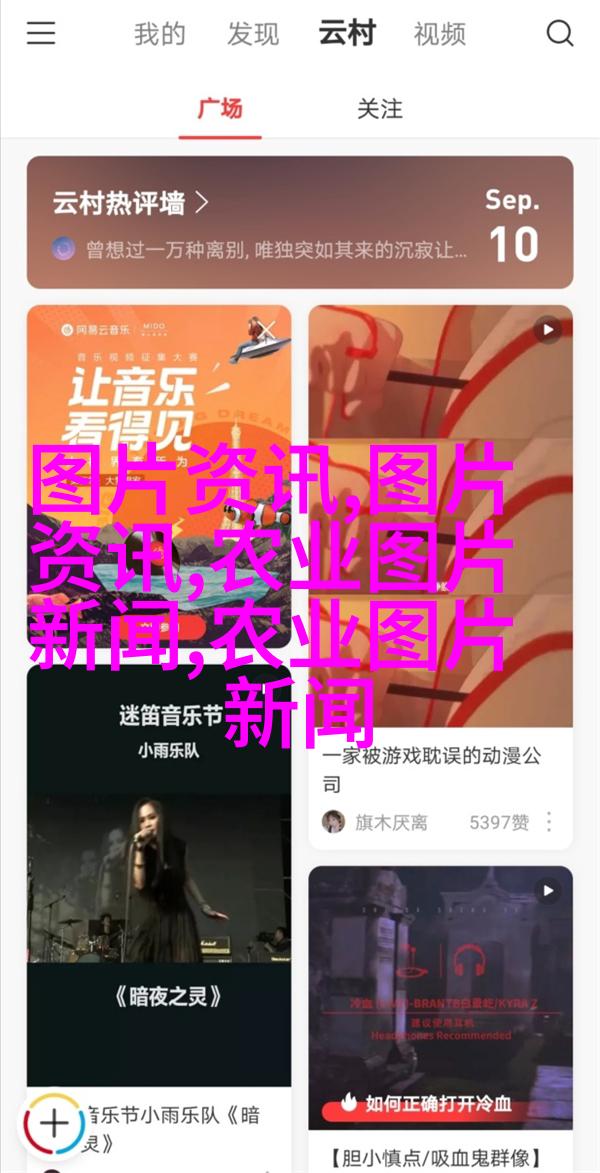Like the post with 5397赞
The height and width of the screenshot is (1173, 600).
(498, 822)
